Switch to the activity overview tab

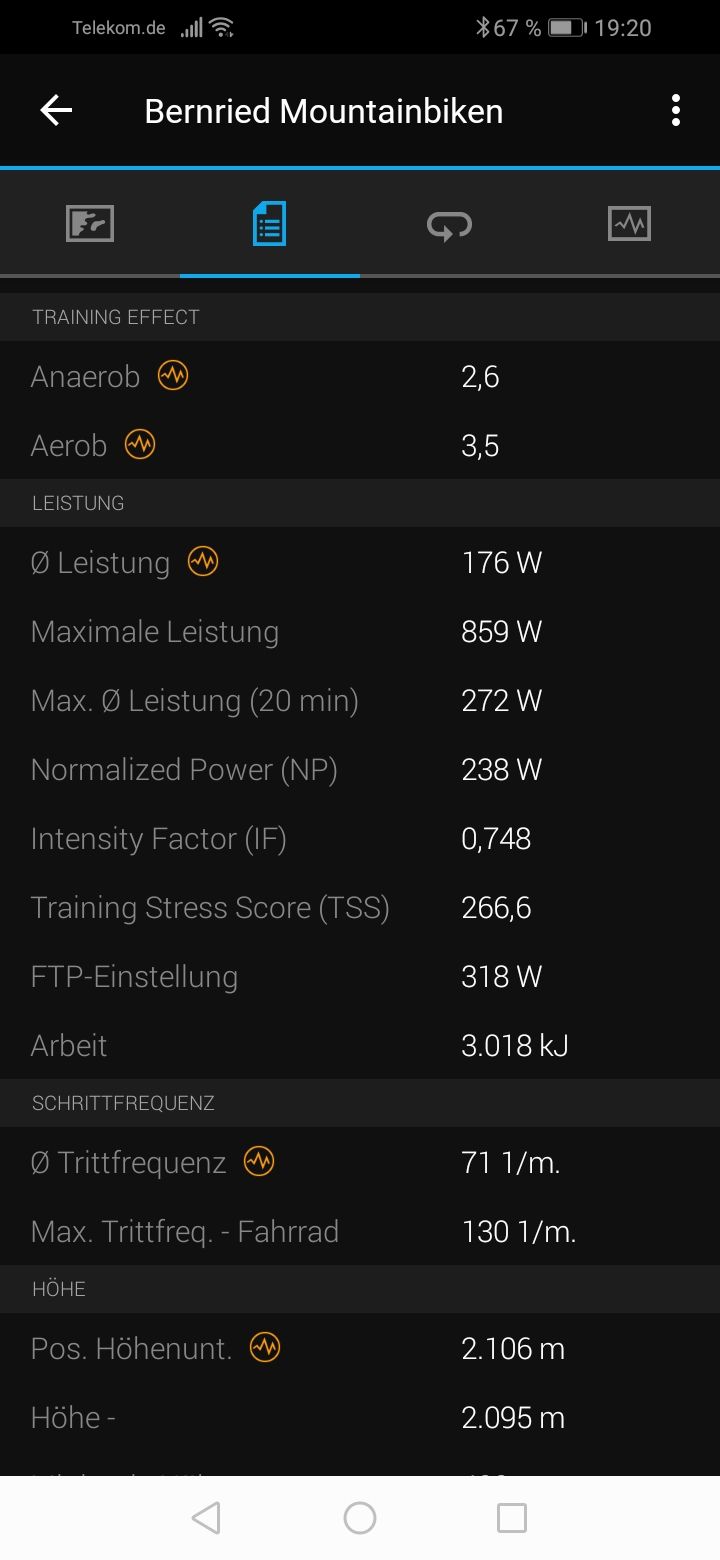pyautogui.click(x=90, y=223)
